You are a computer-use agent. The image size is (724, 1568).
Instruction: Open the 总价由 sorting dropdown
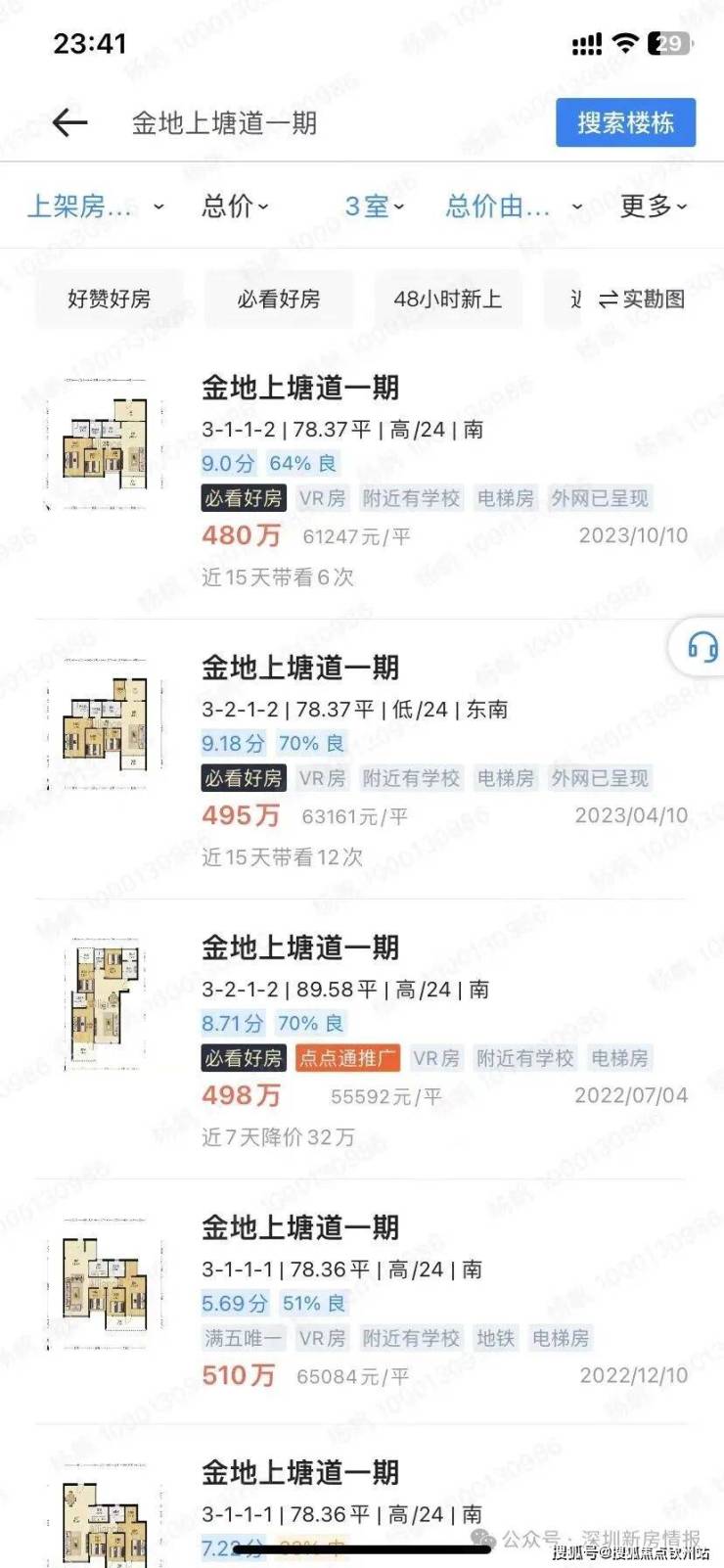[513, 207]
